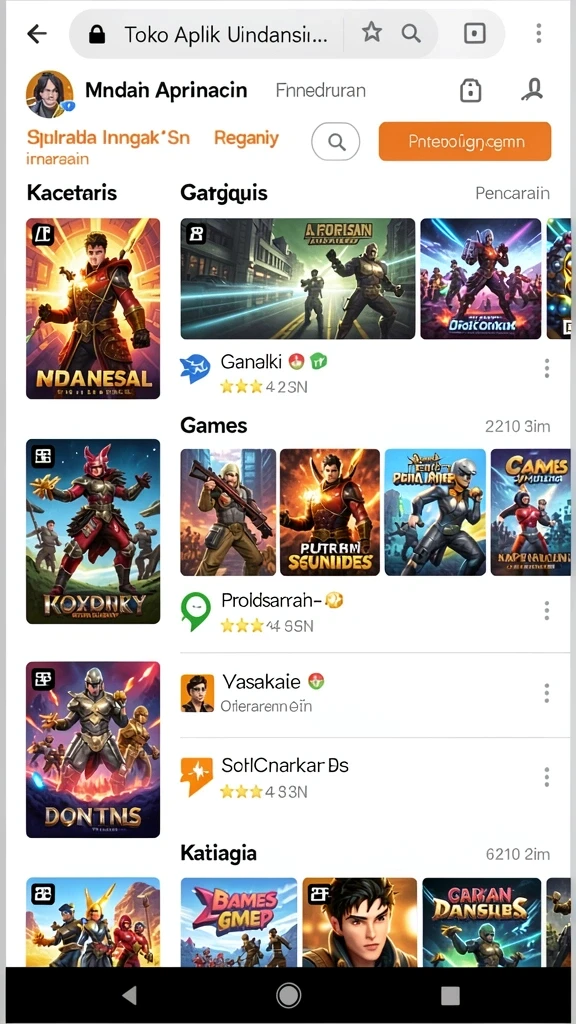The width and height of the screenshot is (576, 1024).
Task: Open the tab switcher in the browser bar
Action: pos(475,33)
